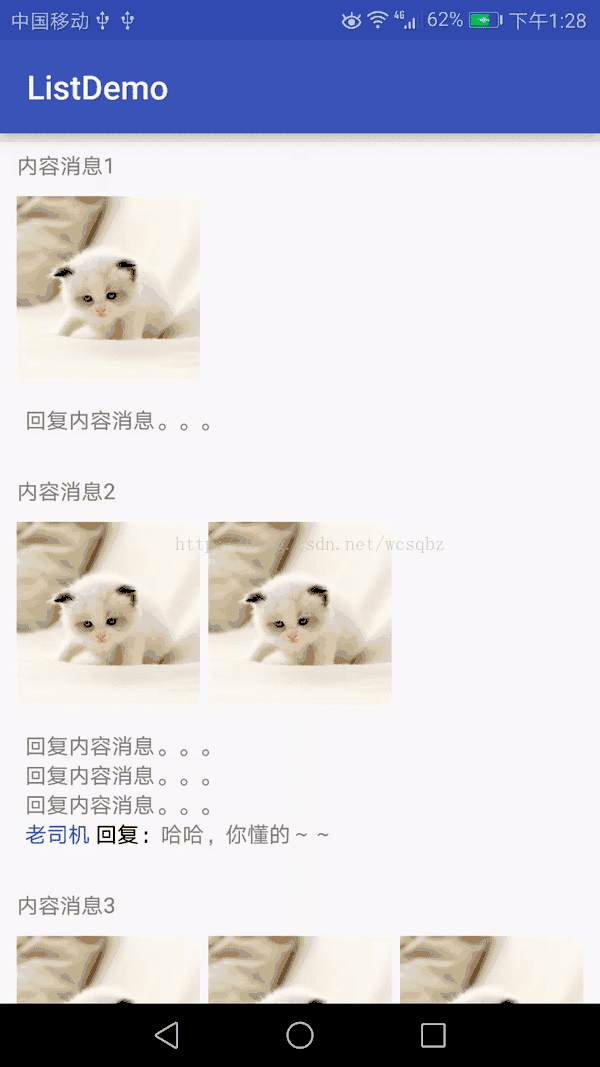The width and height of the screenshot is (600, 1067).
Task: Open the recent apps view
Action: pyautogui.click(x=433, y=1035)
